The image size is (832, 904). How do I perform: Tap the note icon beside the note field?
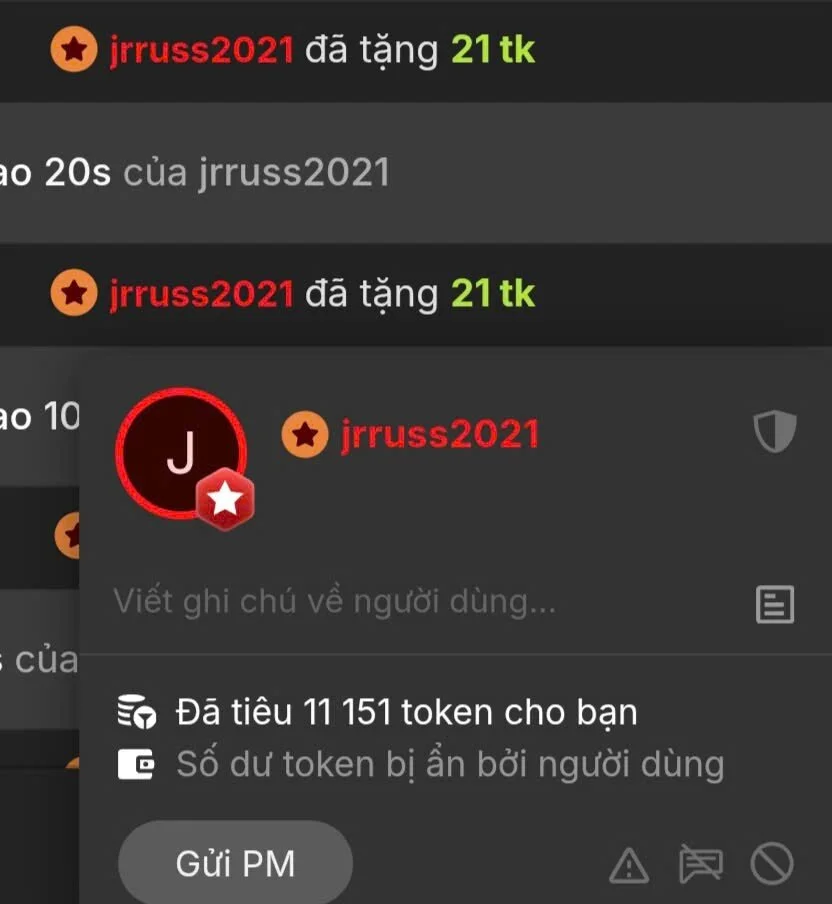pos(775,604)
